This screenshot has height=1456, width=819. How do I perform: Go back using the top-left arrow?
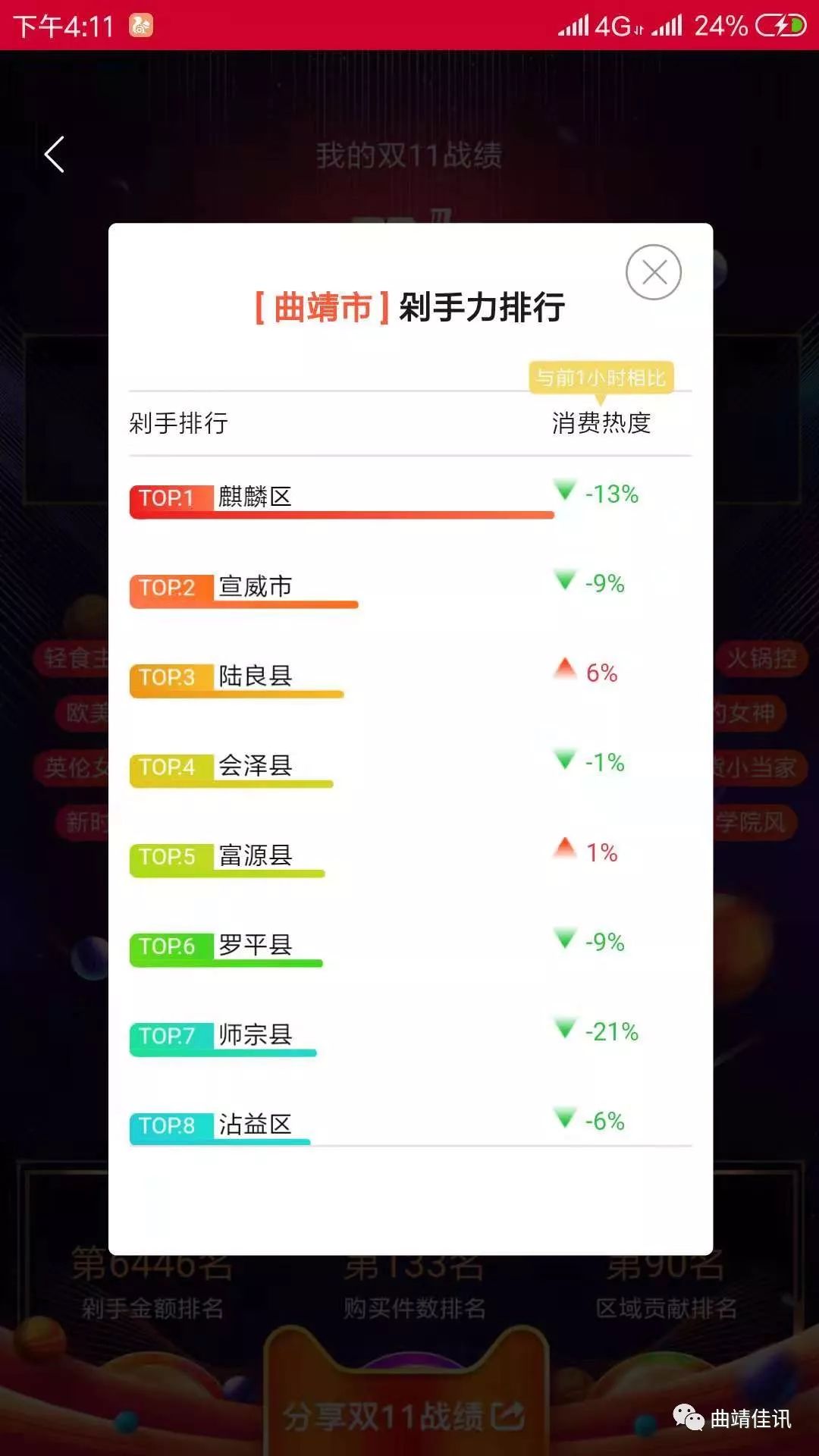tap(54, 155)
